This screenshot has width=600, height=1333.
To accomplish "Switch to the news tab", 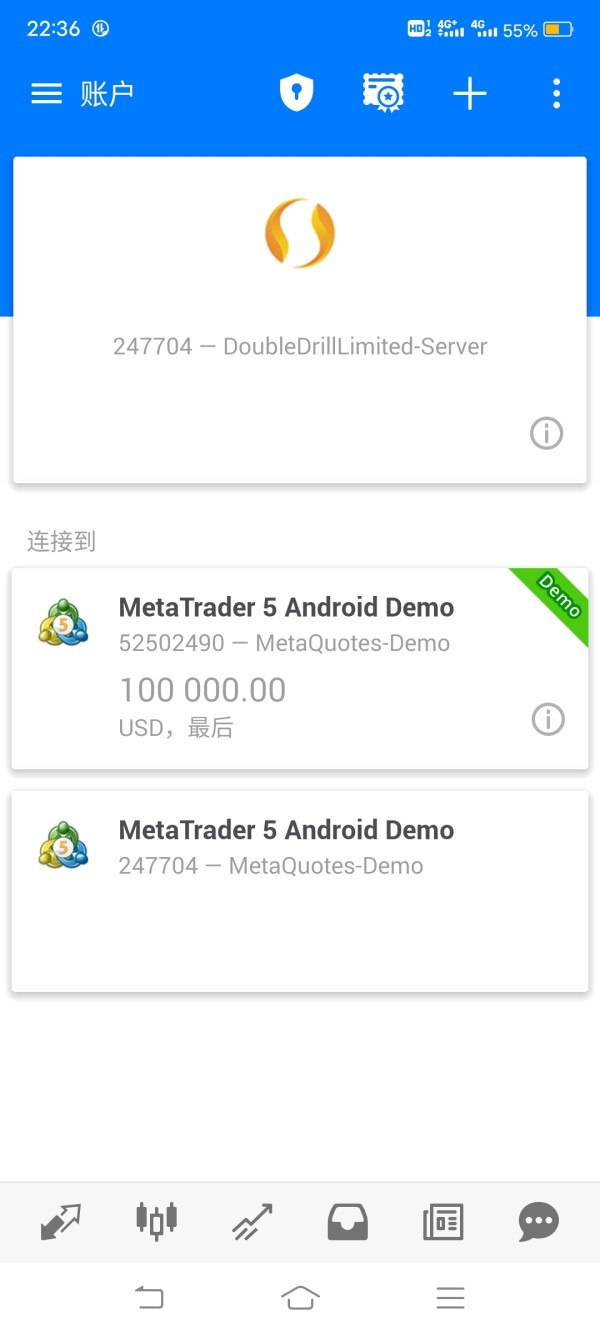I will click(x=443, y=1221).
